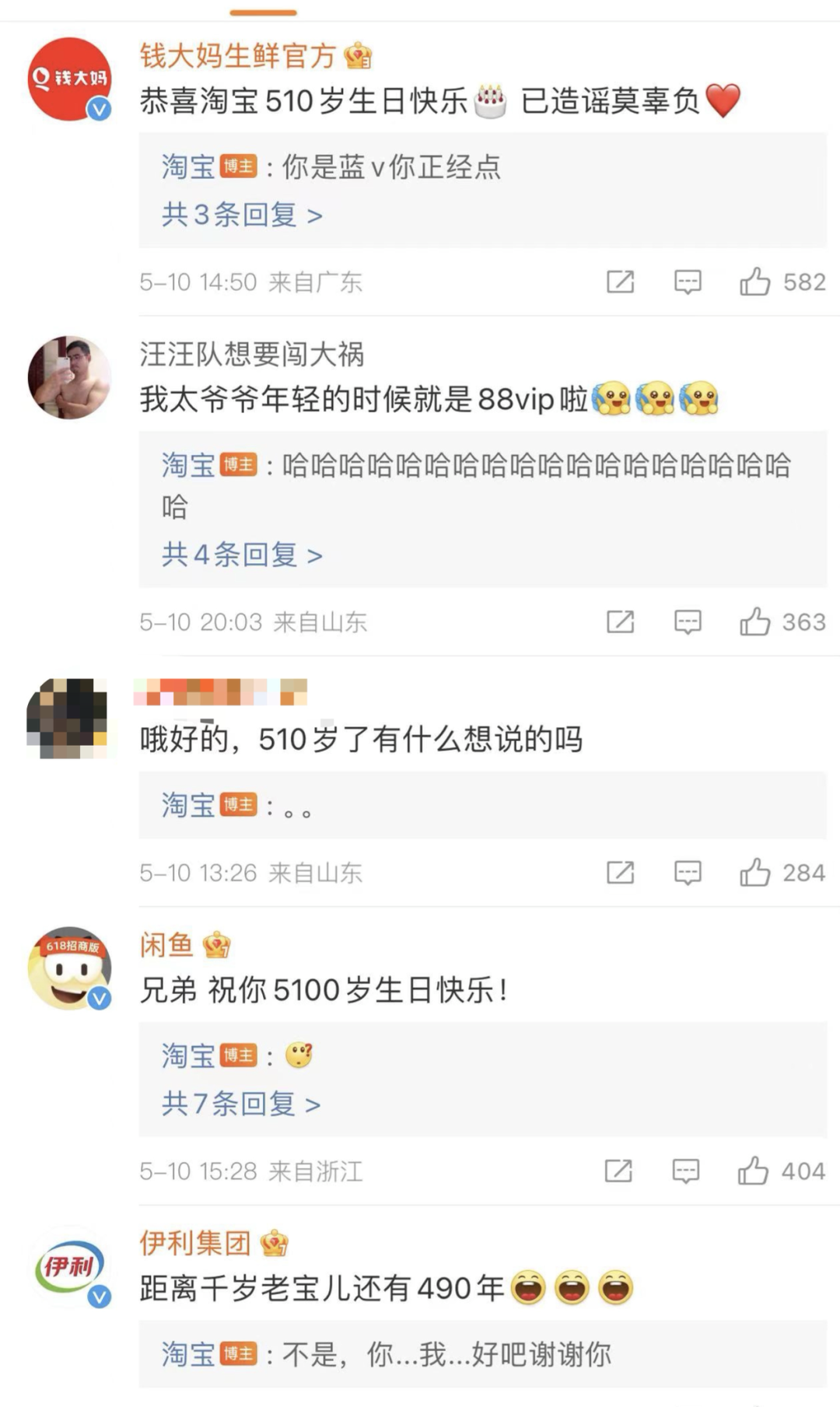
Task: Reply to 汪汪队想要闯大祸's comment
Action: 688,621
